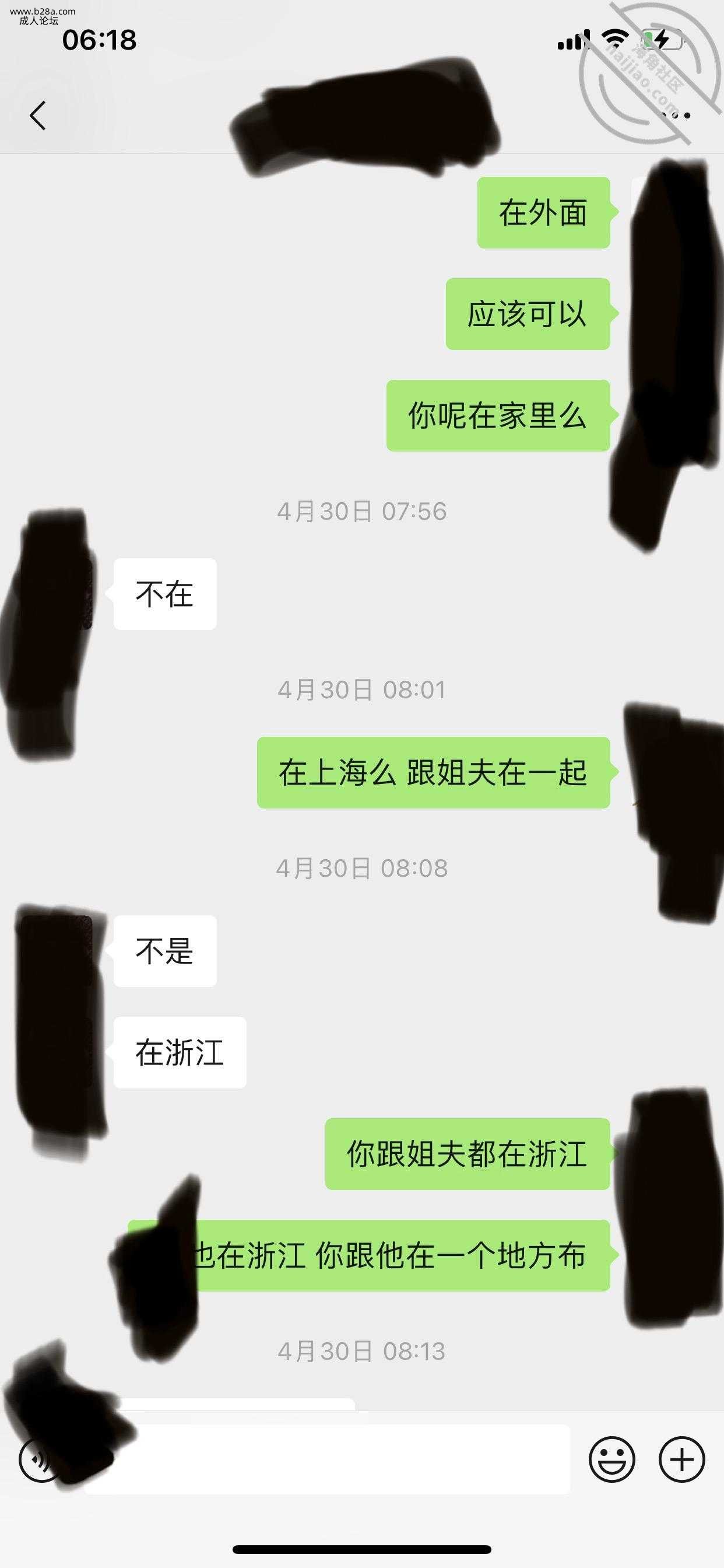The height and width of the screenshot is (1568, 724).
Task: Open the plus attachment menu
Action: [x=681, y=1459]
